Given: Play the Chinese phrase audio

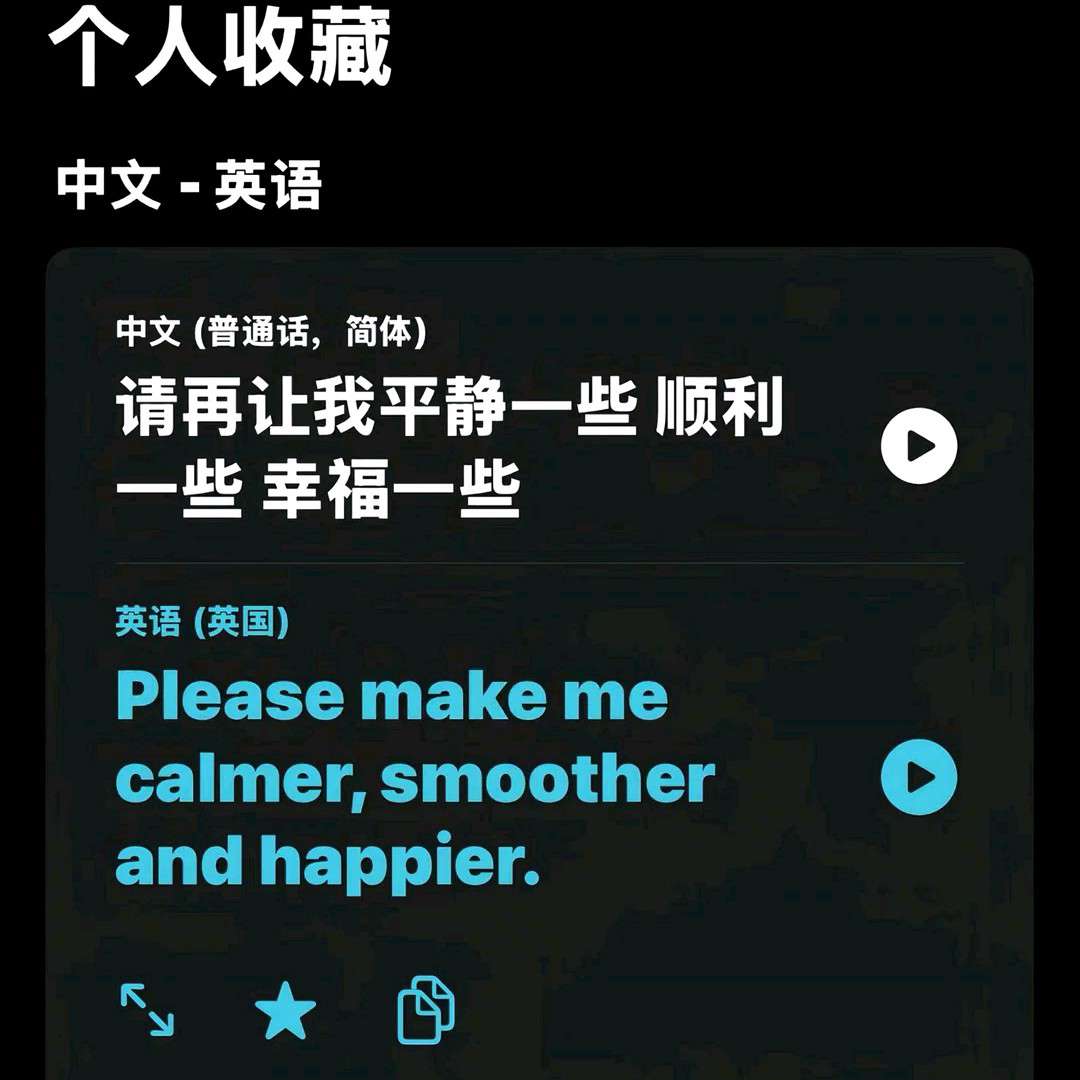Looking at the screenshot, I should tap(918, 446).
